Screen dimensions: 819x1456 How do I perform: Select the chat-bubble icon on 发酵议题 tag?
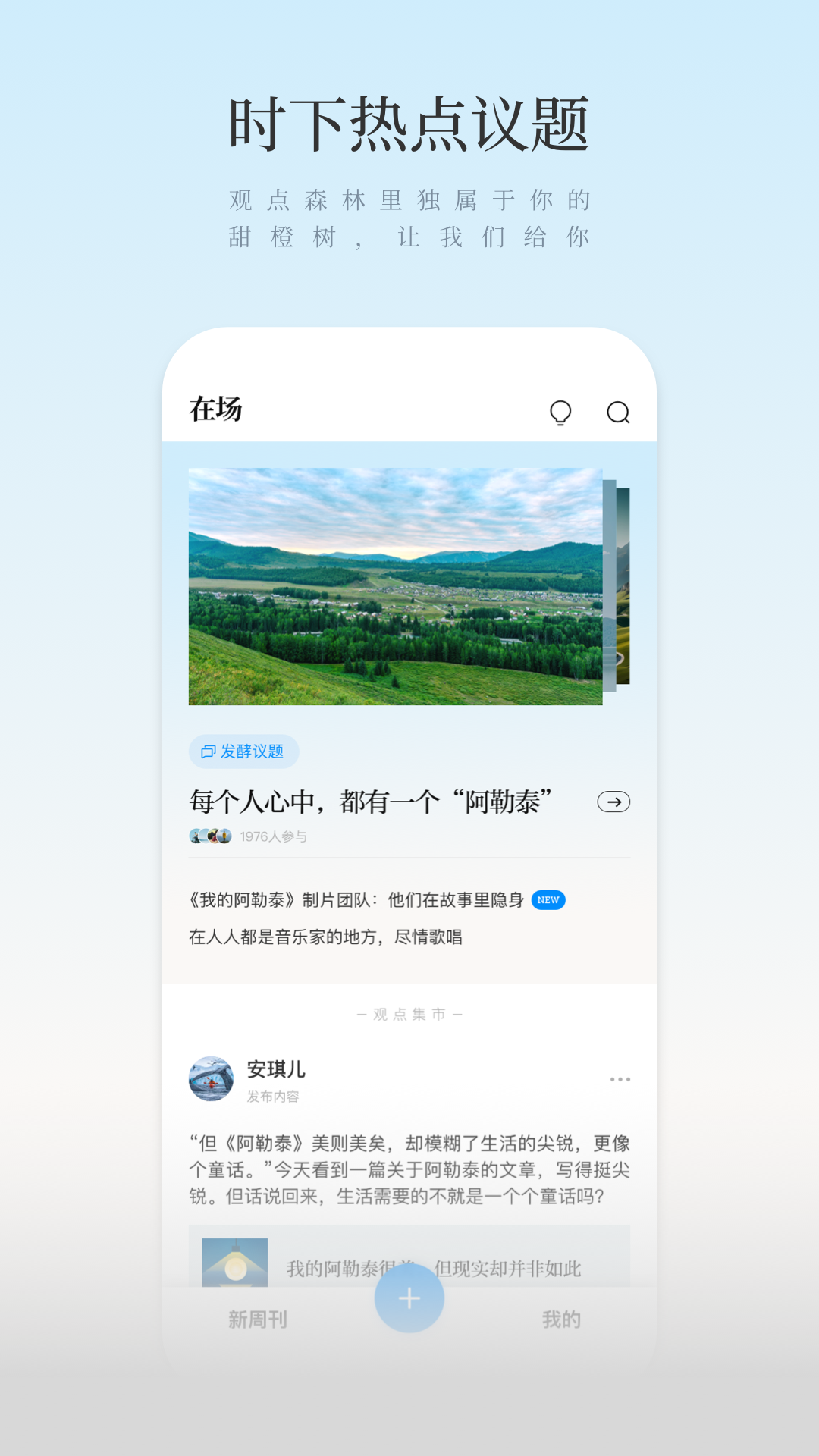click(206, 751)
